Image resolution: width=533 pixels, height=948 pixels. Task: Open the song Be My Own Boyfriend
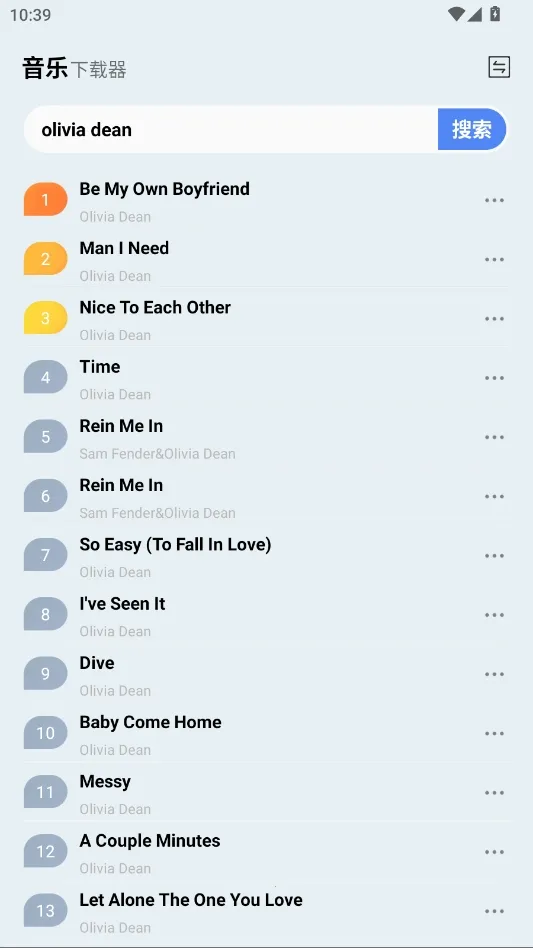tap(266, 200)
